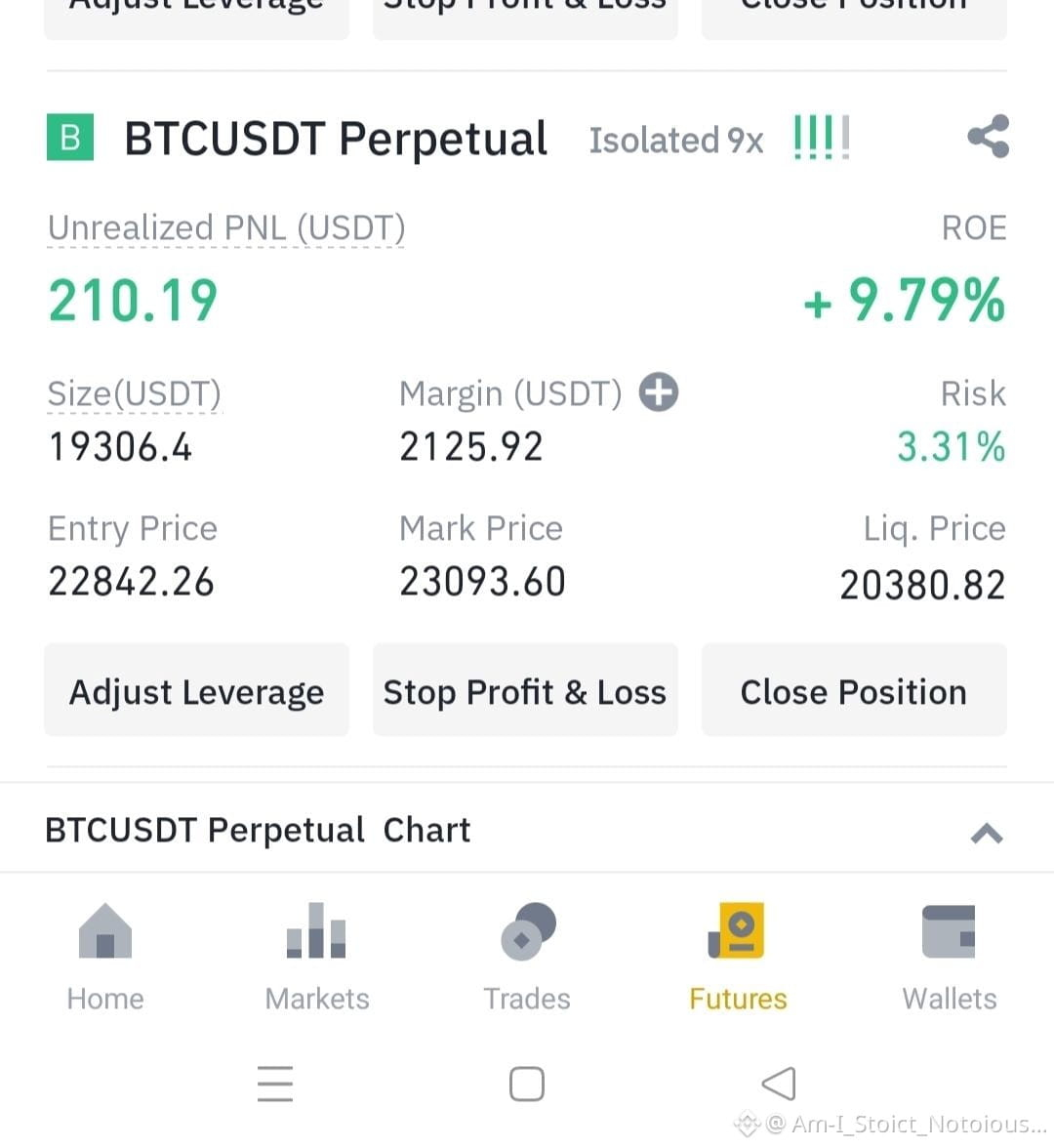
Task: Open the Wallets tab
Action: [949, 957]
